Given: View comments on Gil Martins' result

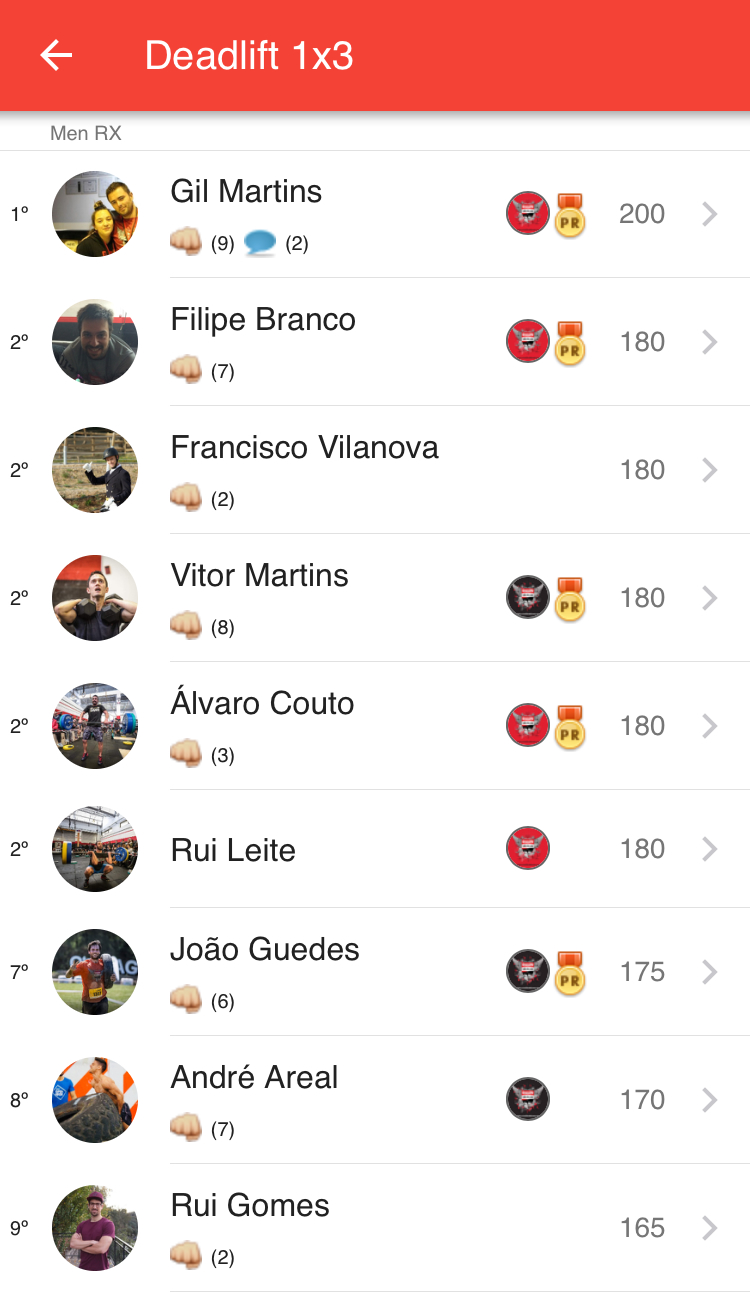Looking at the screenshot, I should pyautogui.click(x=260, y=242).
